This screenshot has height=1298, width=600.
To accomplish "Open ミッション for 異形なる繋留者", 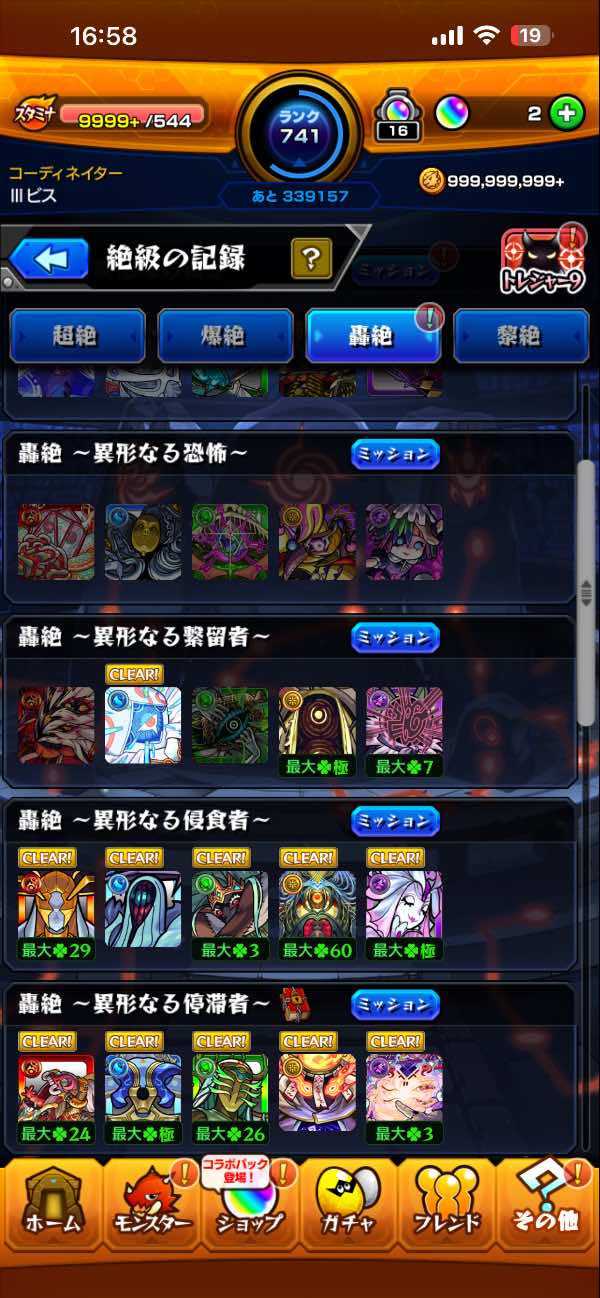I will (395, 637).
